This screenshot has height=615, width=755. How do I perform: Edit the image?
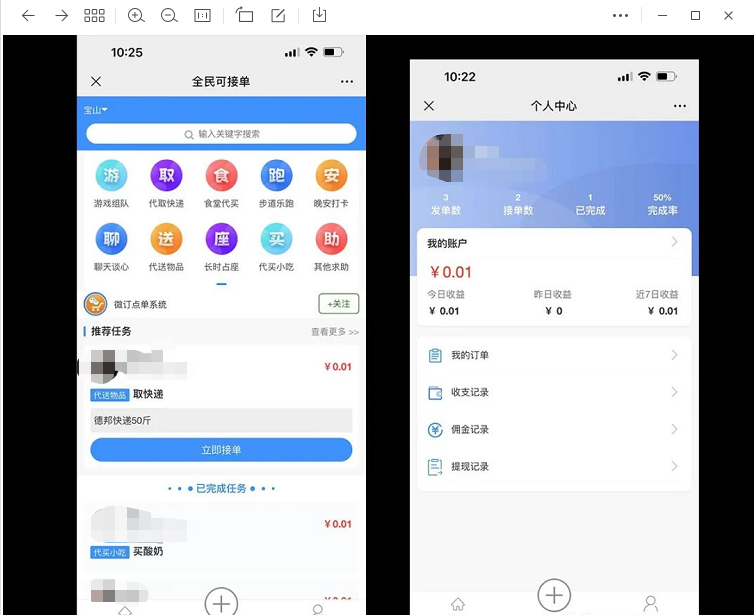pyautogui.click(x=278, y=16)
